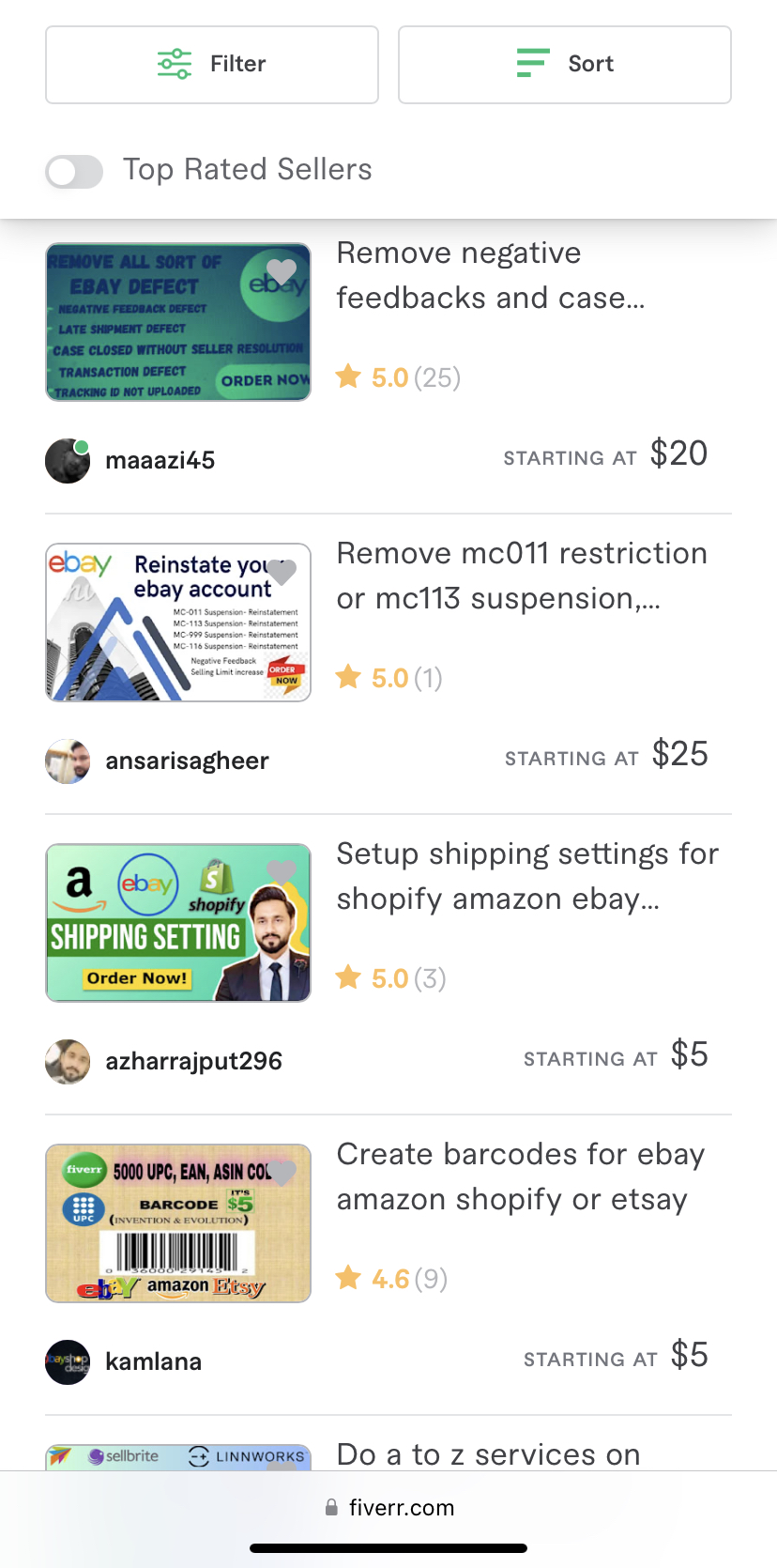Open the Filter options
The height and width of the screenshot is (1568, 777).
point(212,65)
